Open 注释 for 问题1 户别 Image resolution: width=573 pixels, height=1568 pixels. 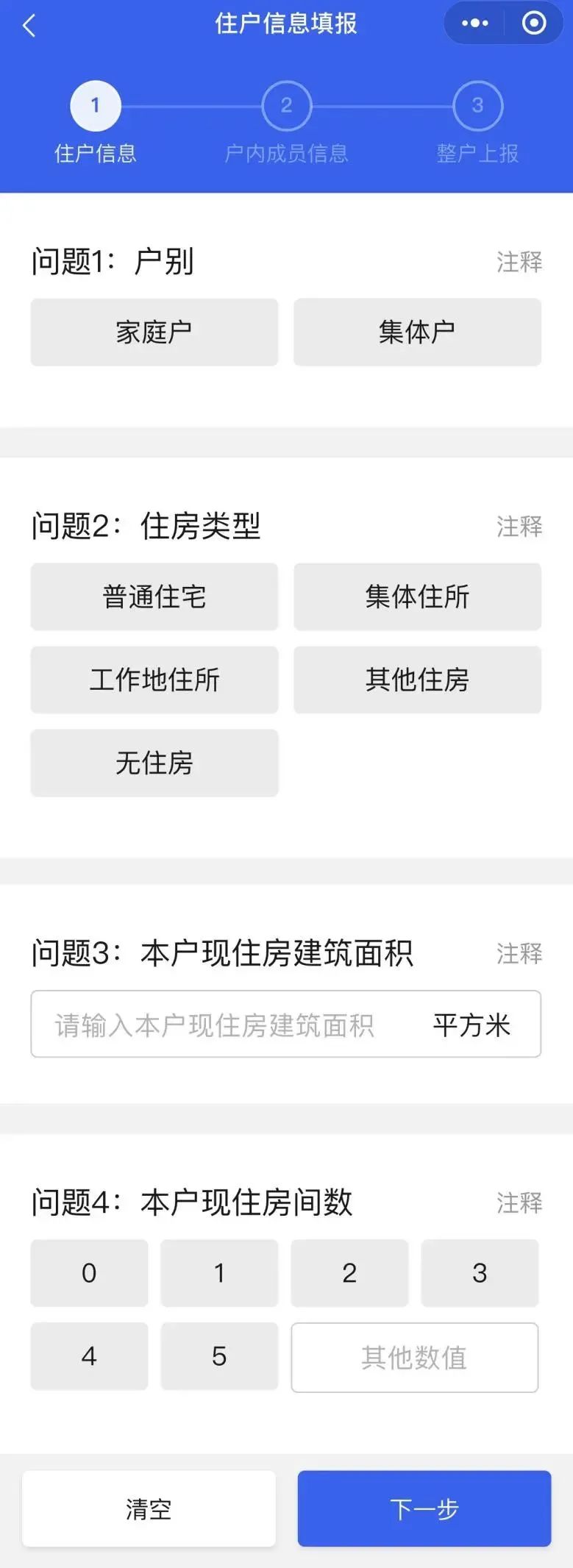519,262
